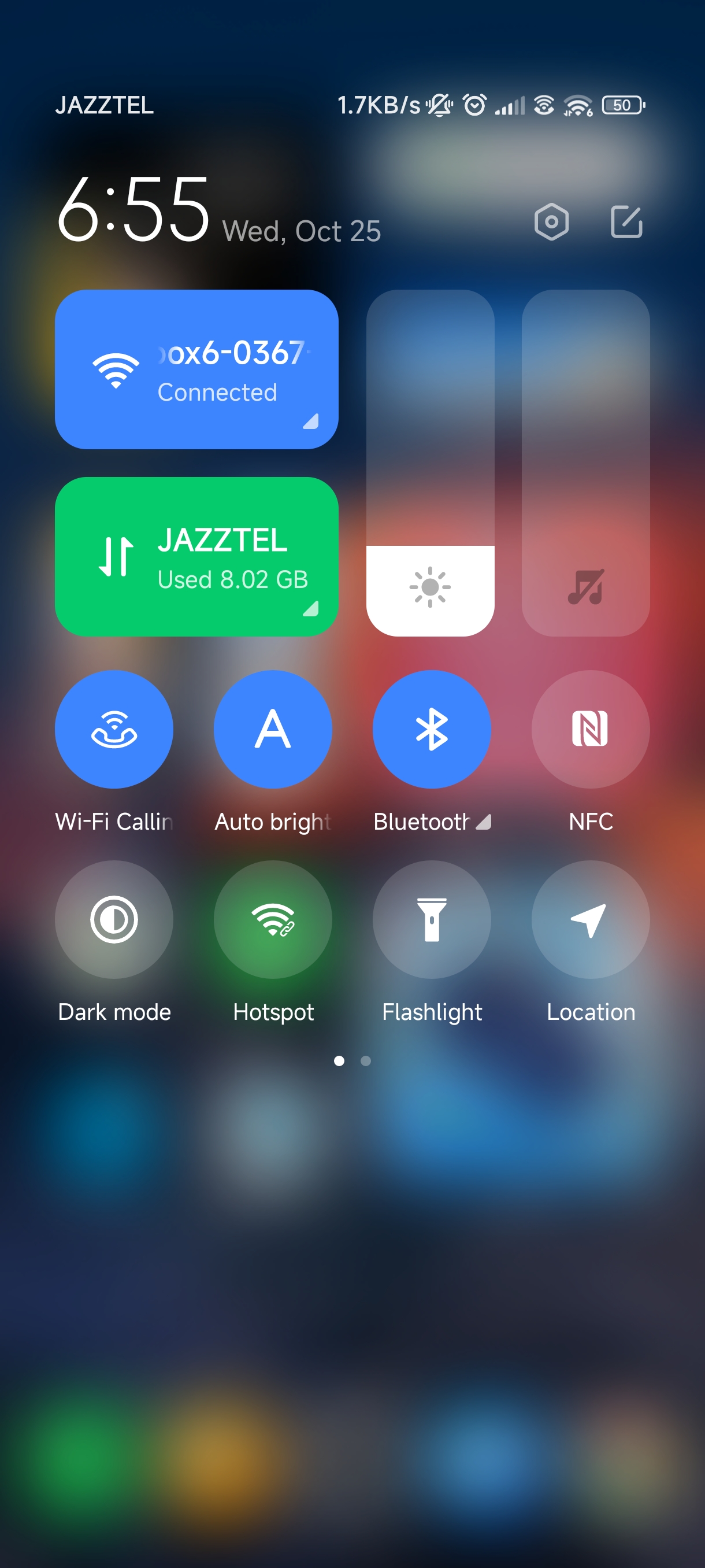
Task: Expand the Bluetooth options arrow
Action: tap(483, 822)
